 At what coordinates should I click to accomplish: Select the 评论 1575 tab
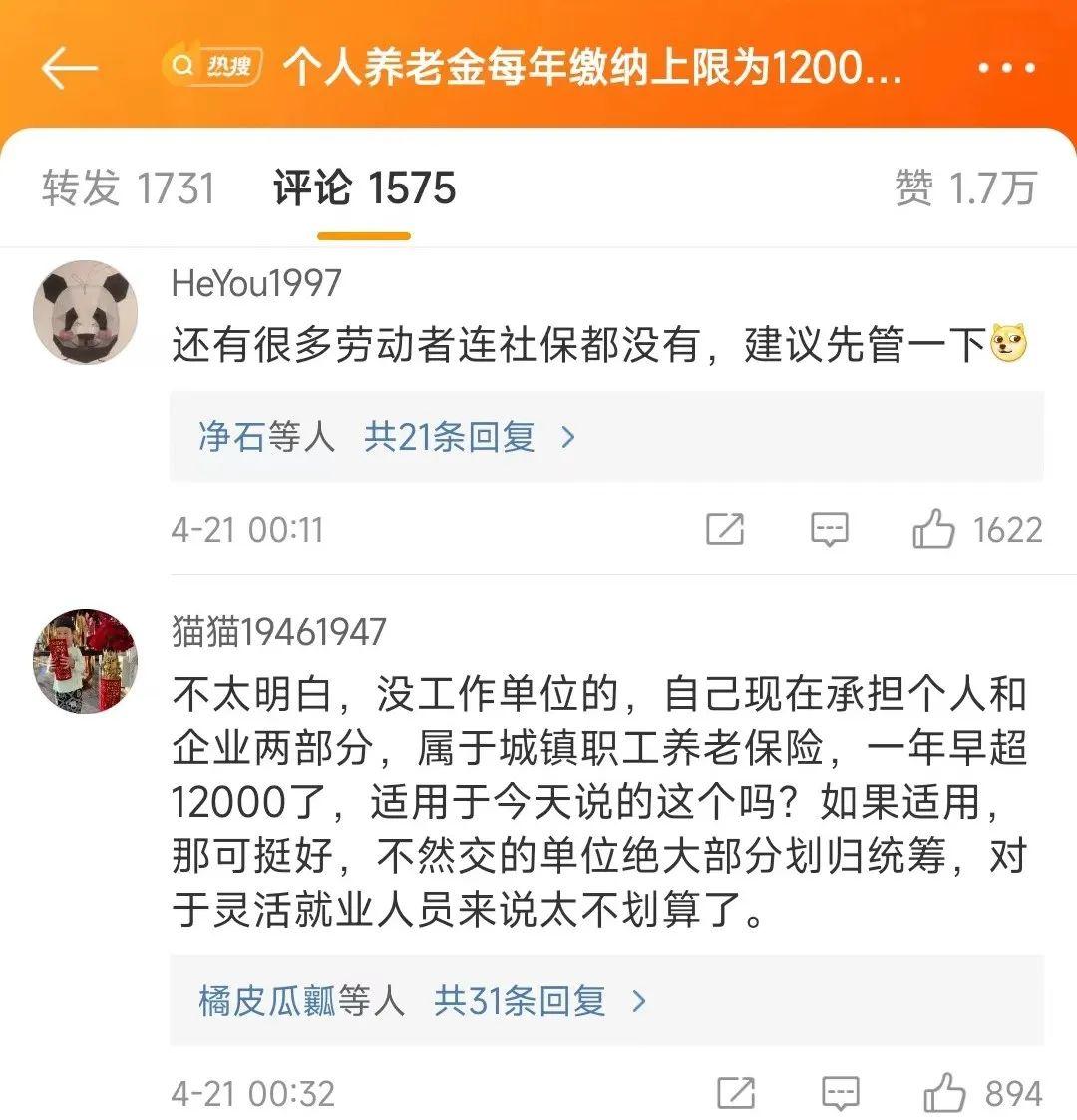(364, 188)
